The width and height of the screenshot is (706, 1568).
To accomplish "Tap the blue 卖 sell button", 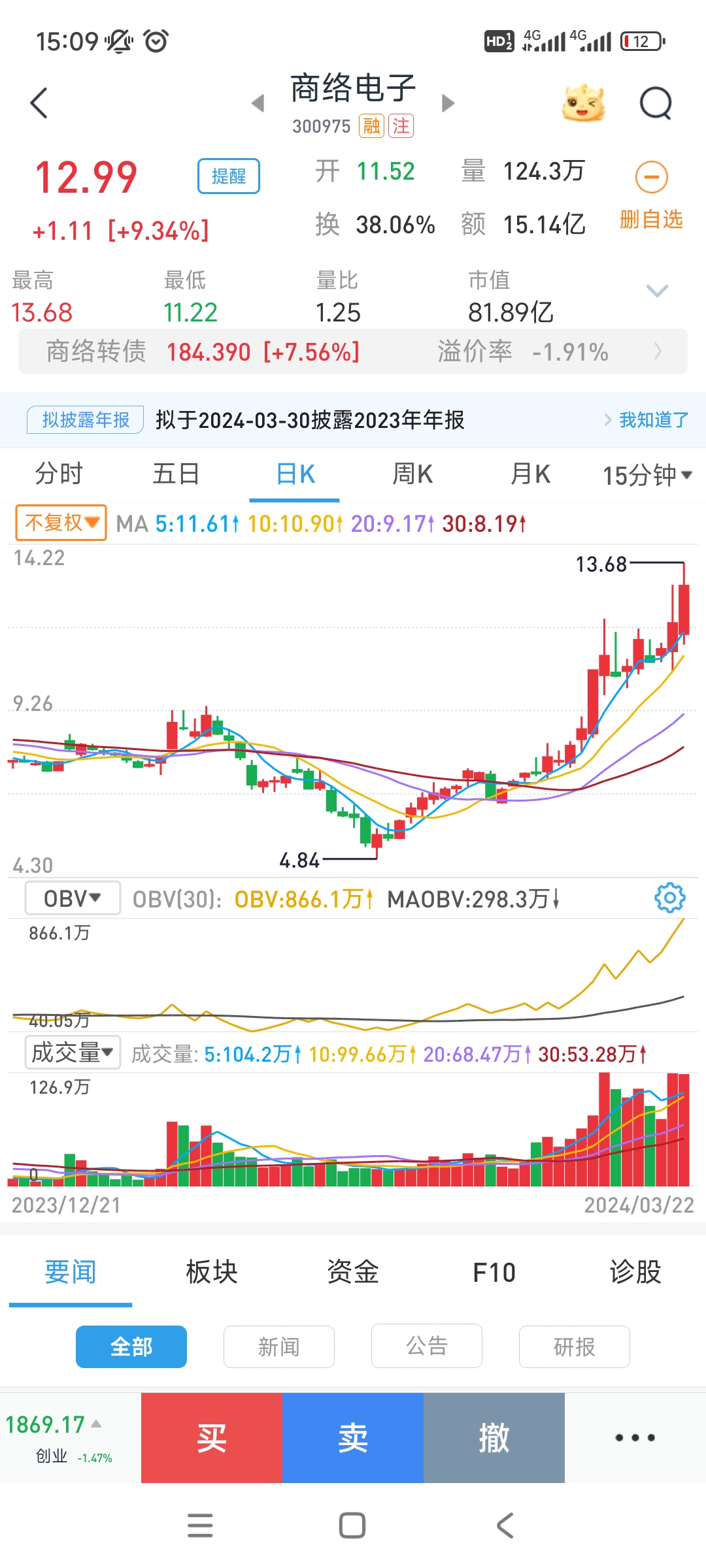I will 353,1438.
